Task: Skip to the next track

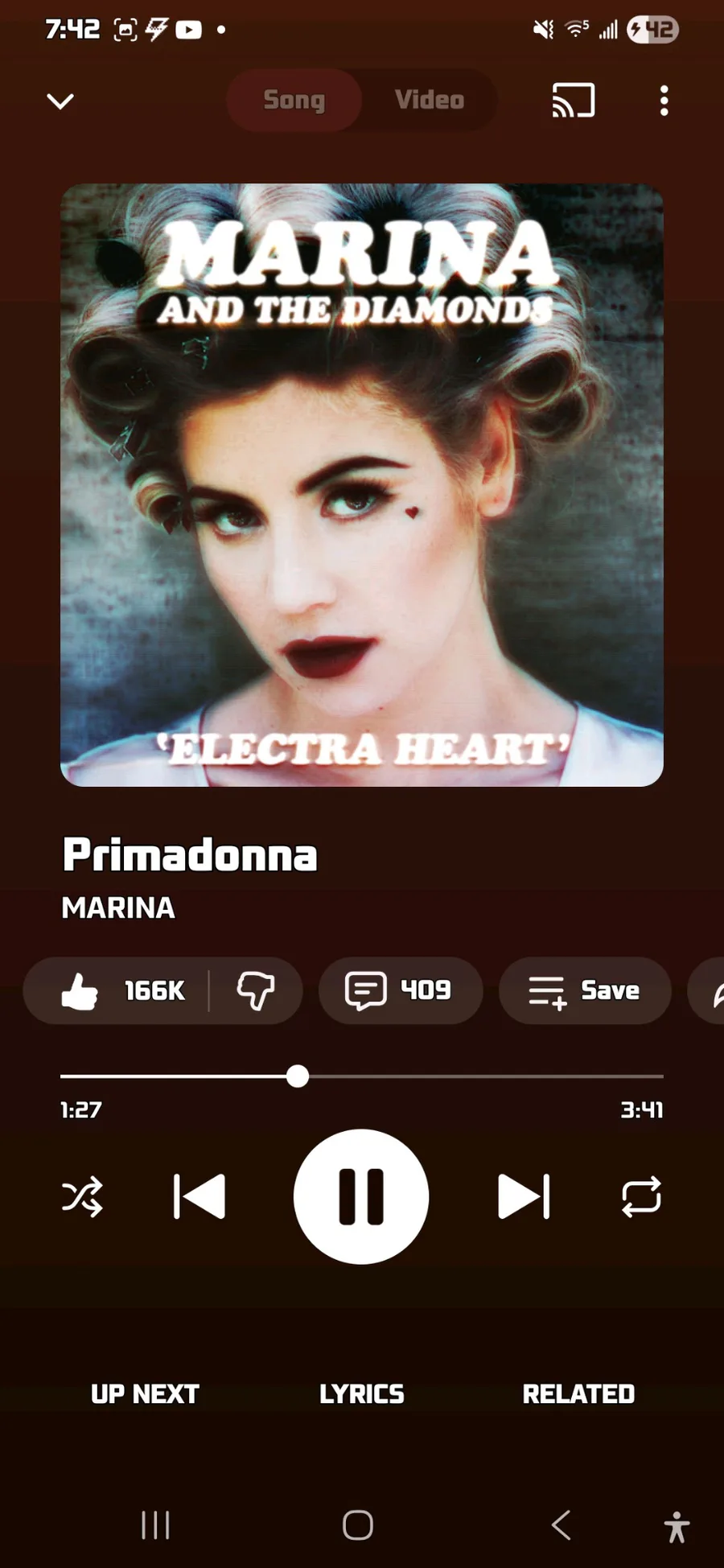Action: (x=524, y=1196)
